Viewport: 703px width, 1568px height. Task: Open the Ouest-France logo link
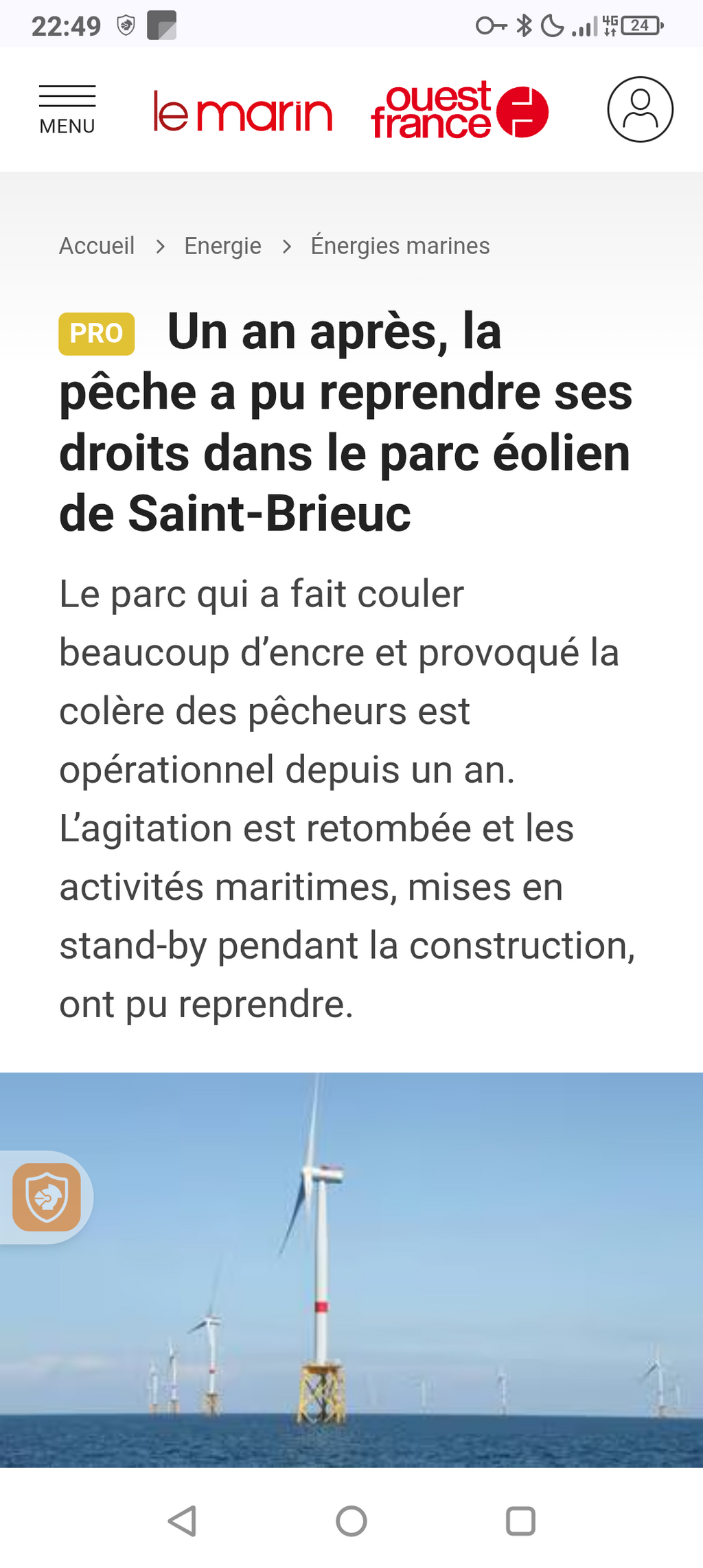click(x=459, y=111)
